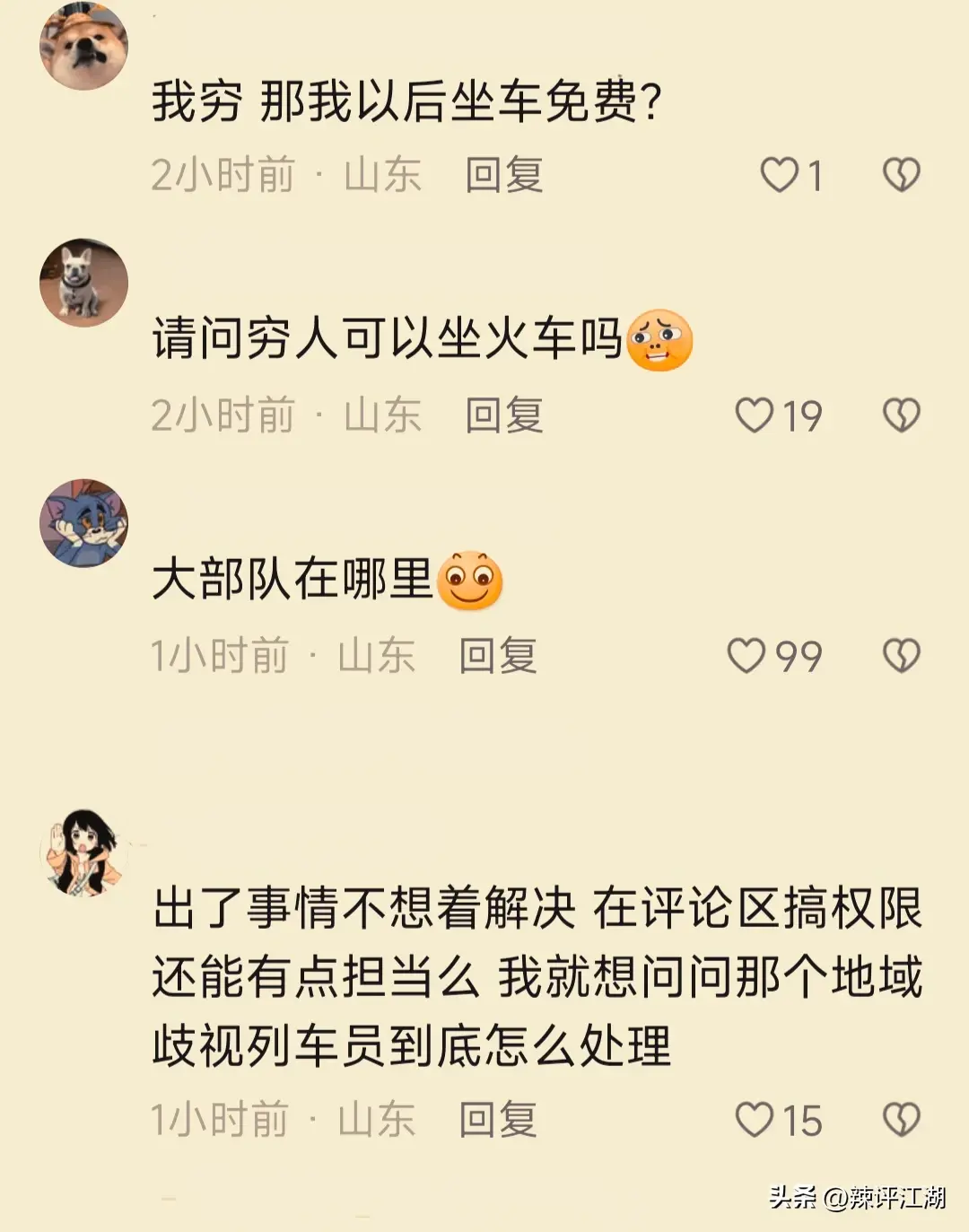This screenshot has width=969, height=1232.
Task: Click the crying emoji in the second comment
Action: coord(661,341)
